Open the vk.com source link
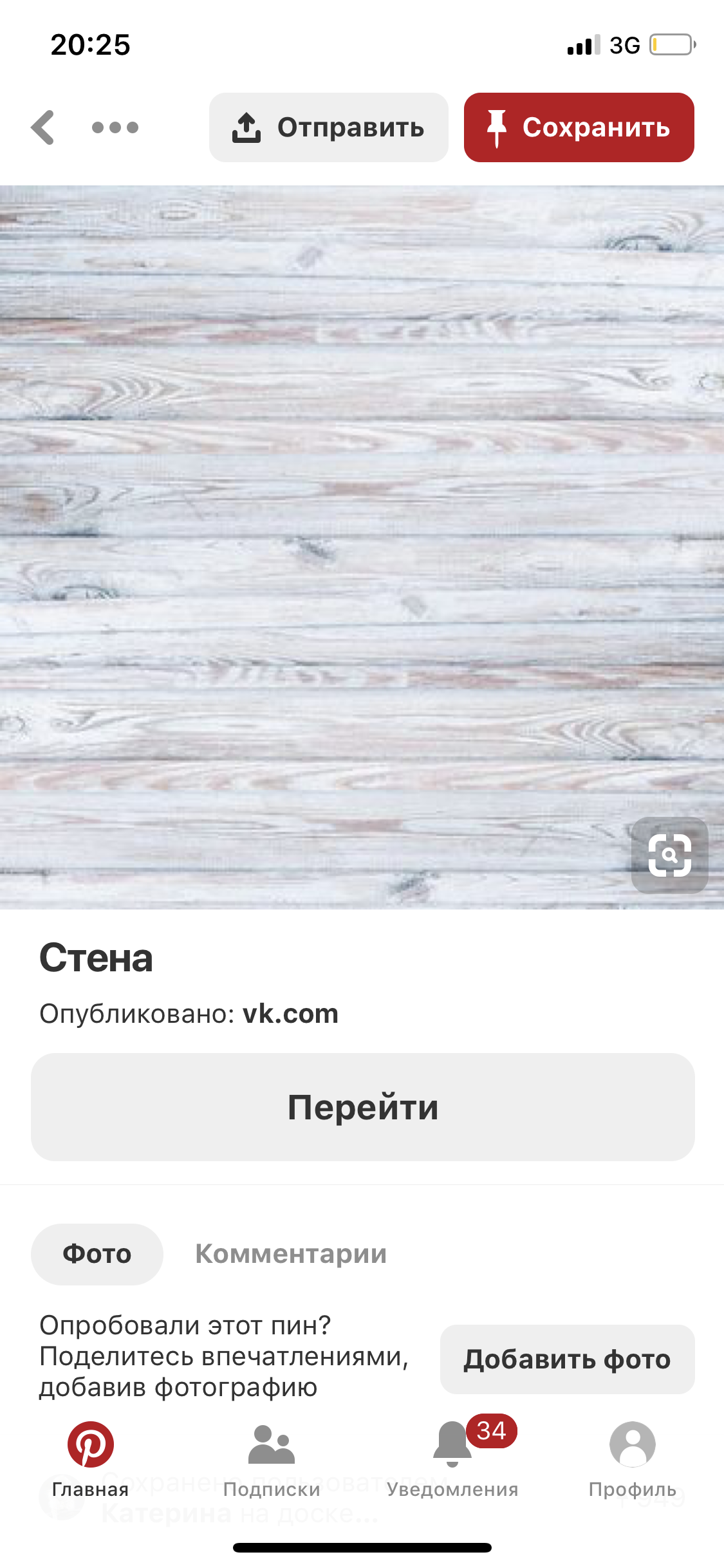 (x=290, y=1014)
